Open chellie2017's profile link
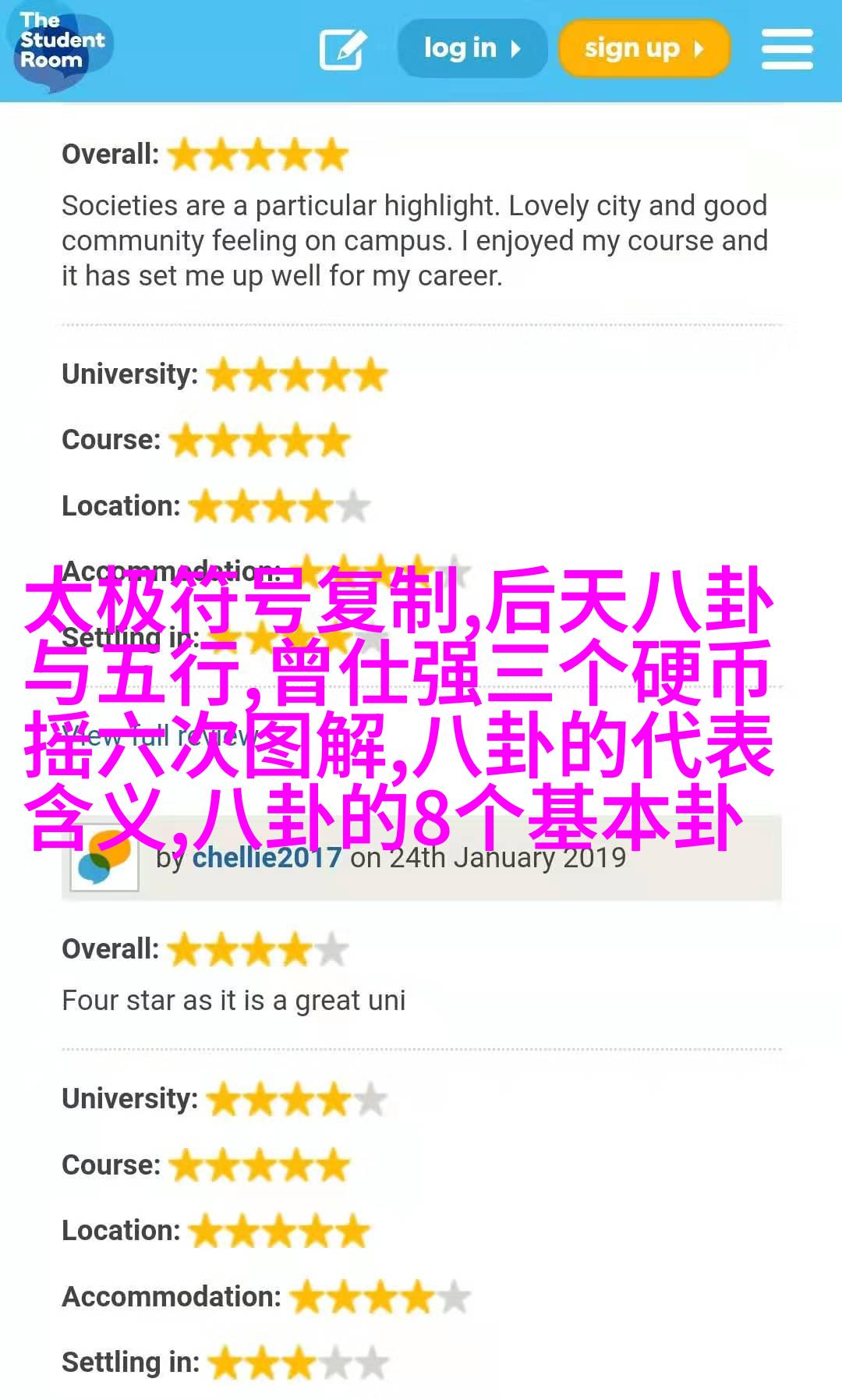842x1400 pixels. coord(266,858)
